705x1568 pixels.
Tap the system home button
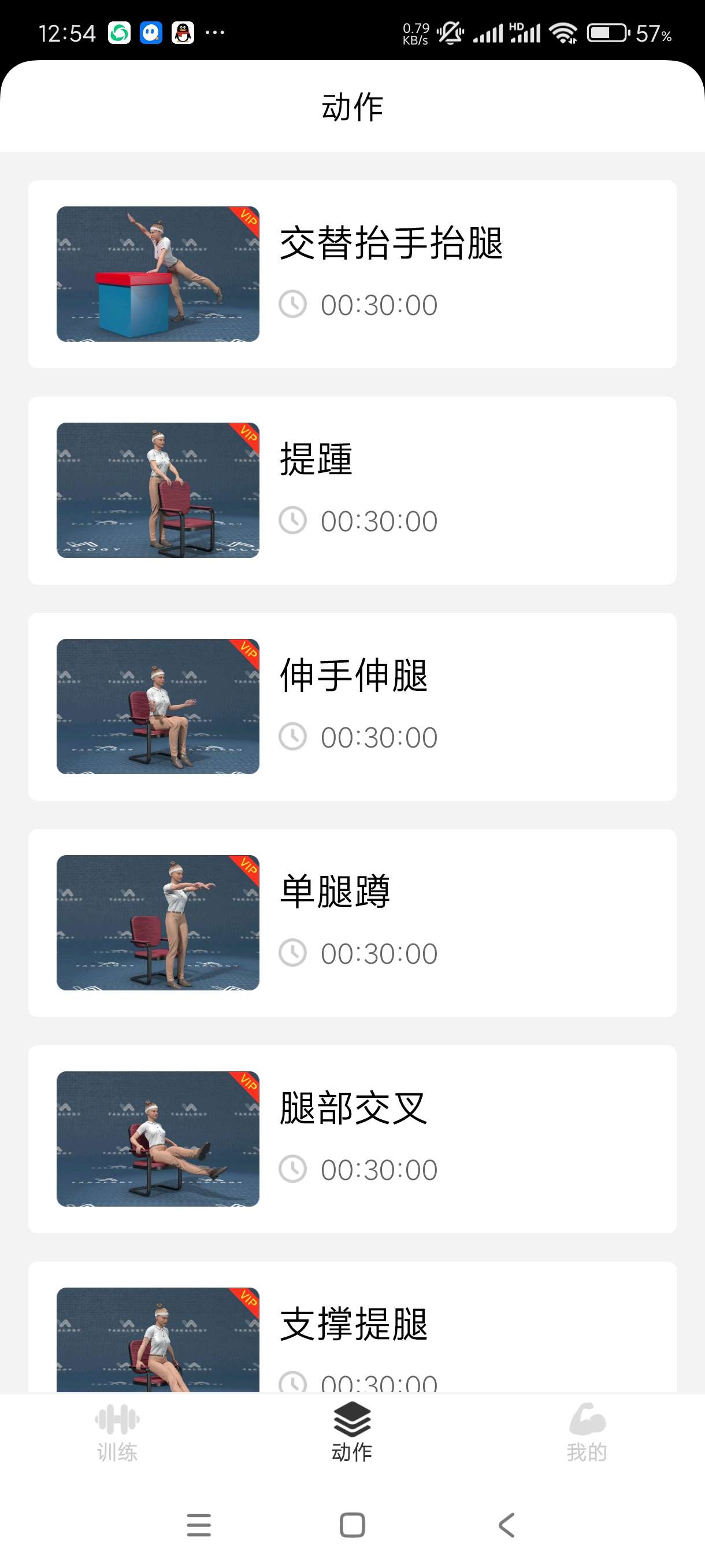[352, 1525]
